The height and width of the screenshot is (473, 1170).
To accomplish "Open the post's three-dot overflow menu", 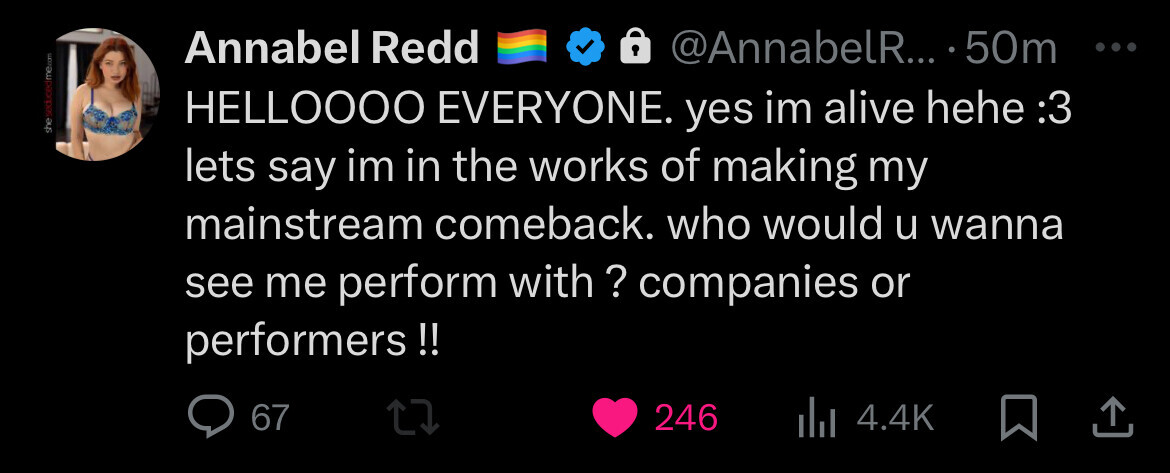I will click(1115, 47).
